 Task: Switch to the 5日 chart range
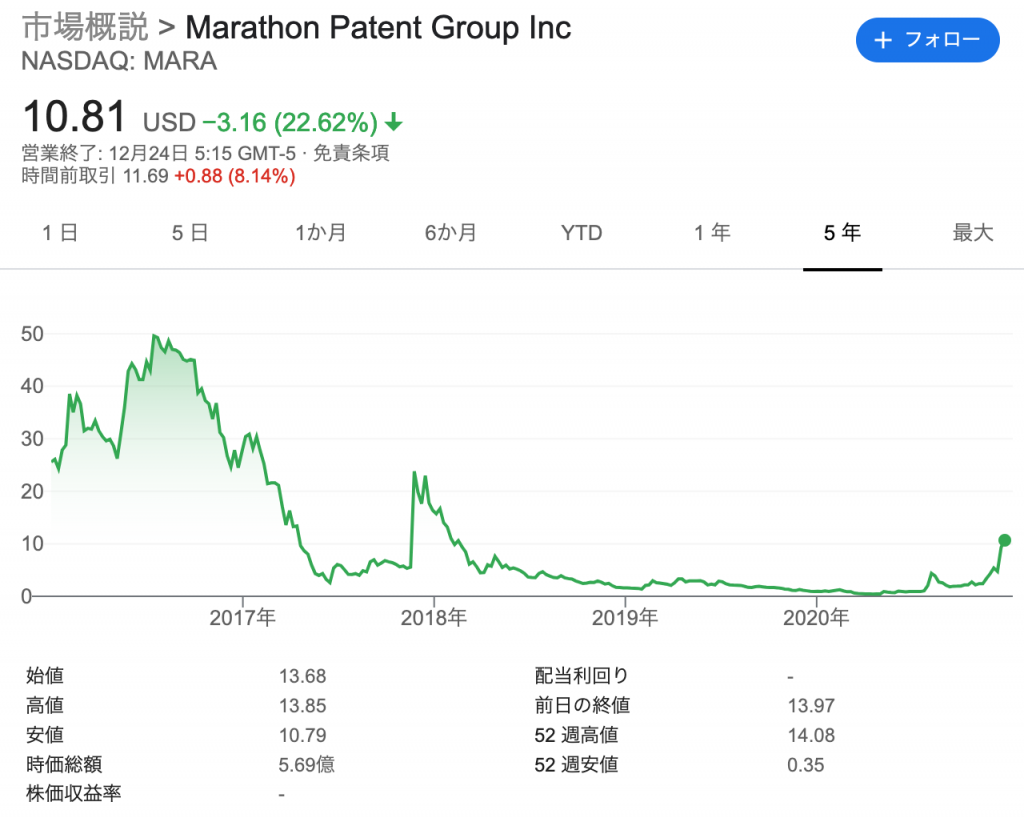(190, 233)
